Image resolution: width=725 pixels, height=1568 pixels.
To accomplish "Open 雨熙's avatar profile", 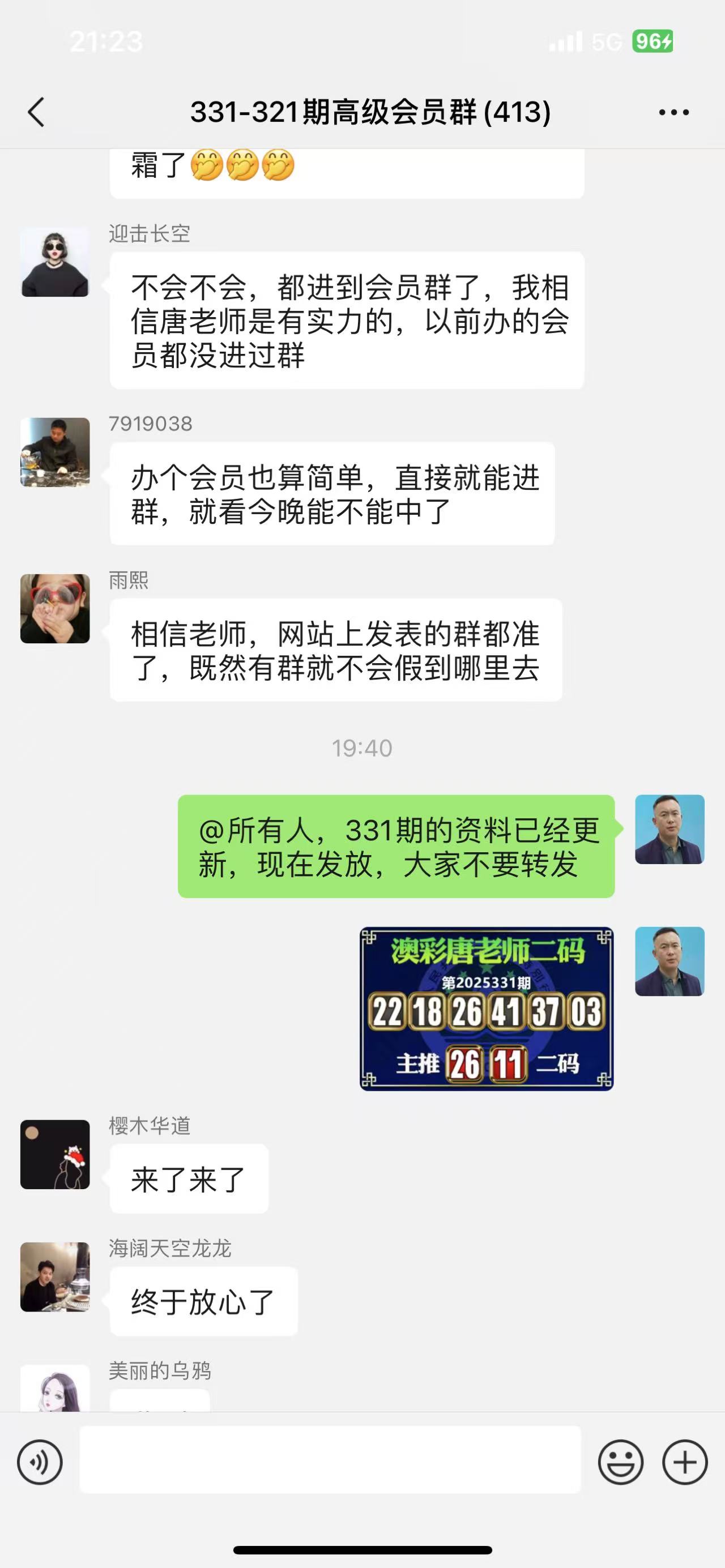I will (x=55, y=609).
